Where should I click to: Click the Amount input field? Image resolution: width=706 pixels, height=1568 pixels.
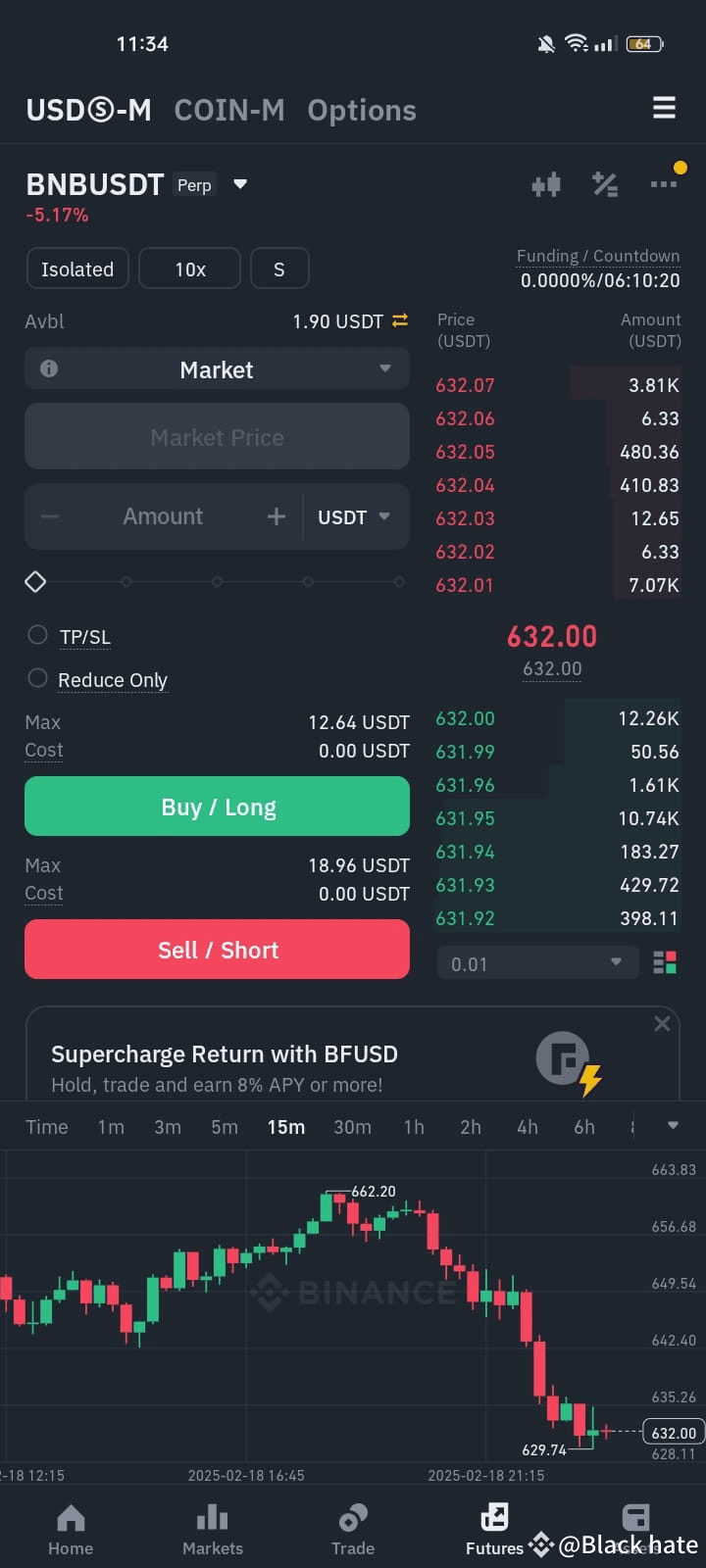163,516
